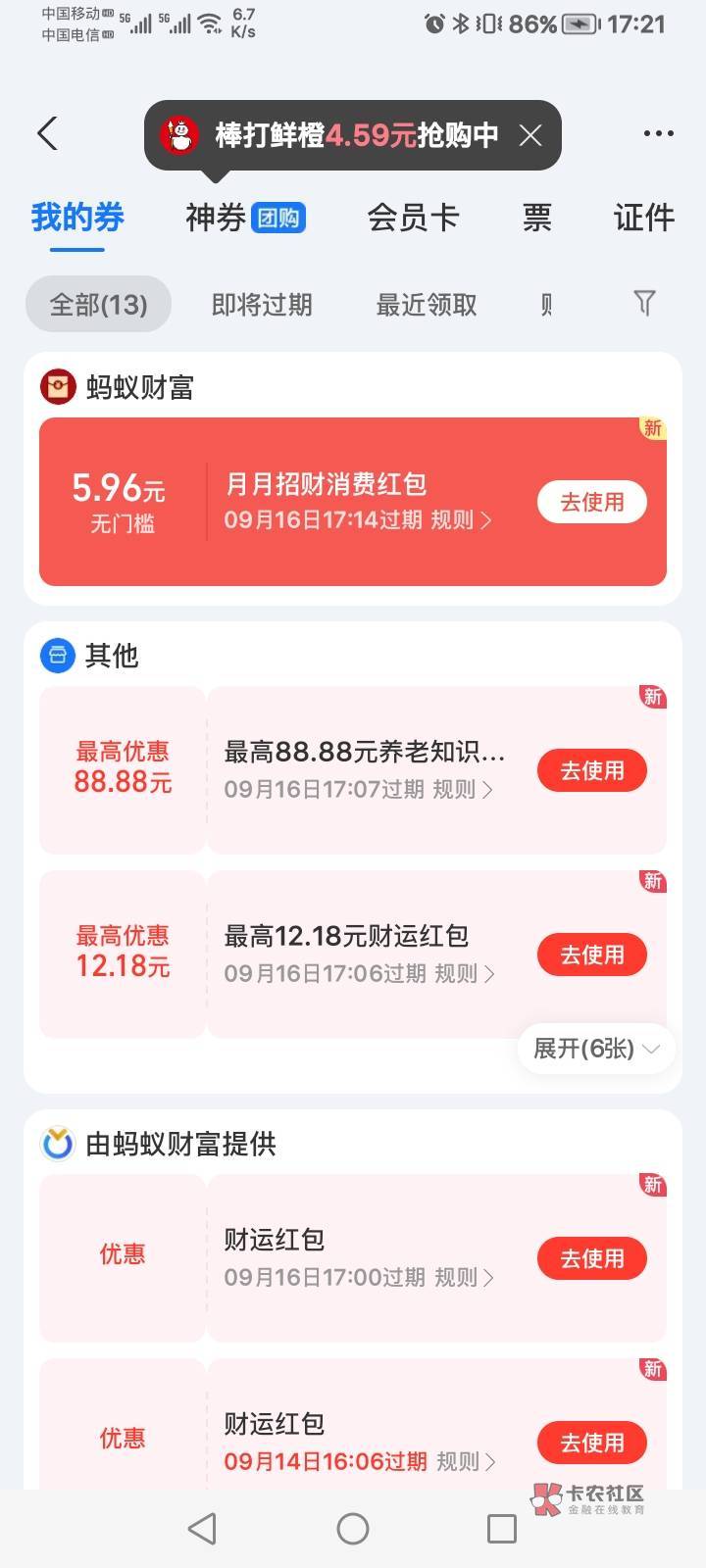Switch to the 会员卡 tab
Screen dimensions: 706x1568
(x=413, y=218)
